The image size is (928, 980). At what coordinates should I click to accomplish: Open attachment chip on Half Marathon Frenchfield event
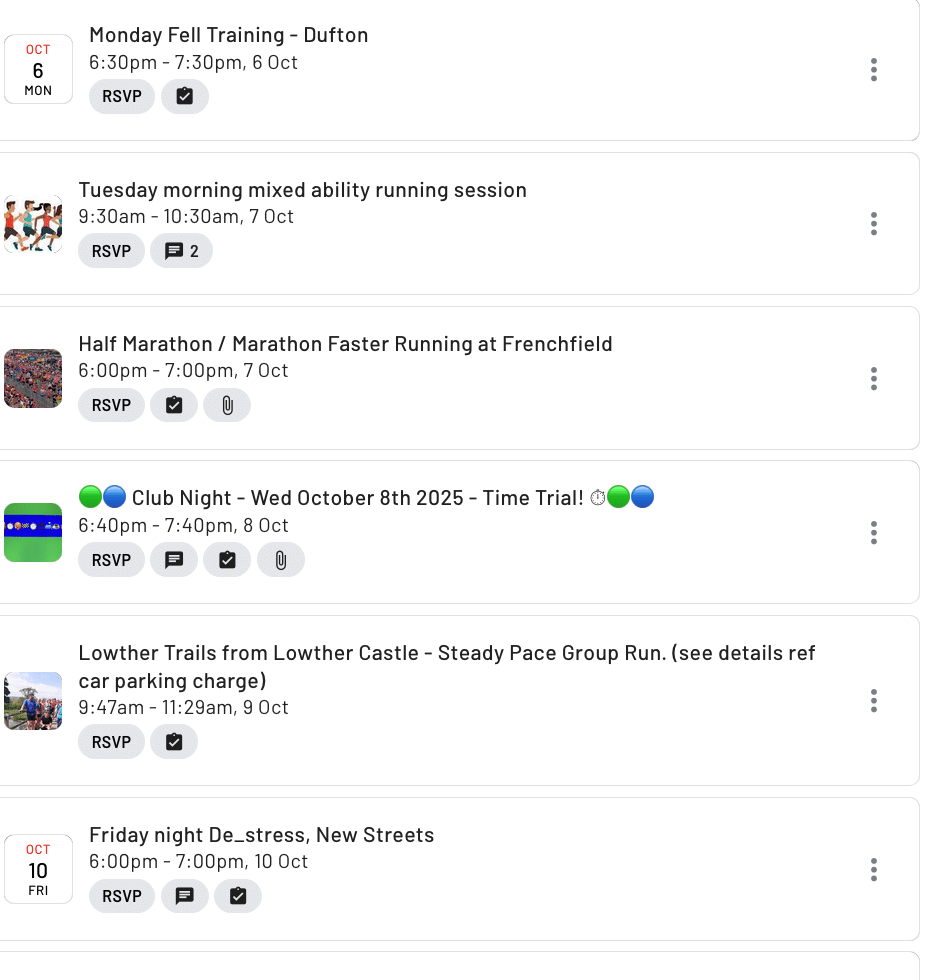(227, 405)
